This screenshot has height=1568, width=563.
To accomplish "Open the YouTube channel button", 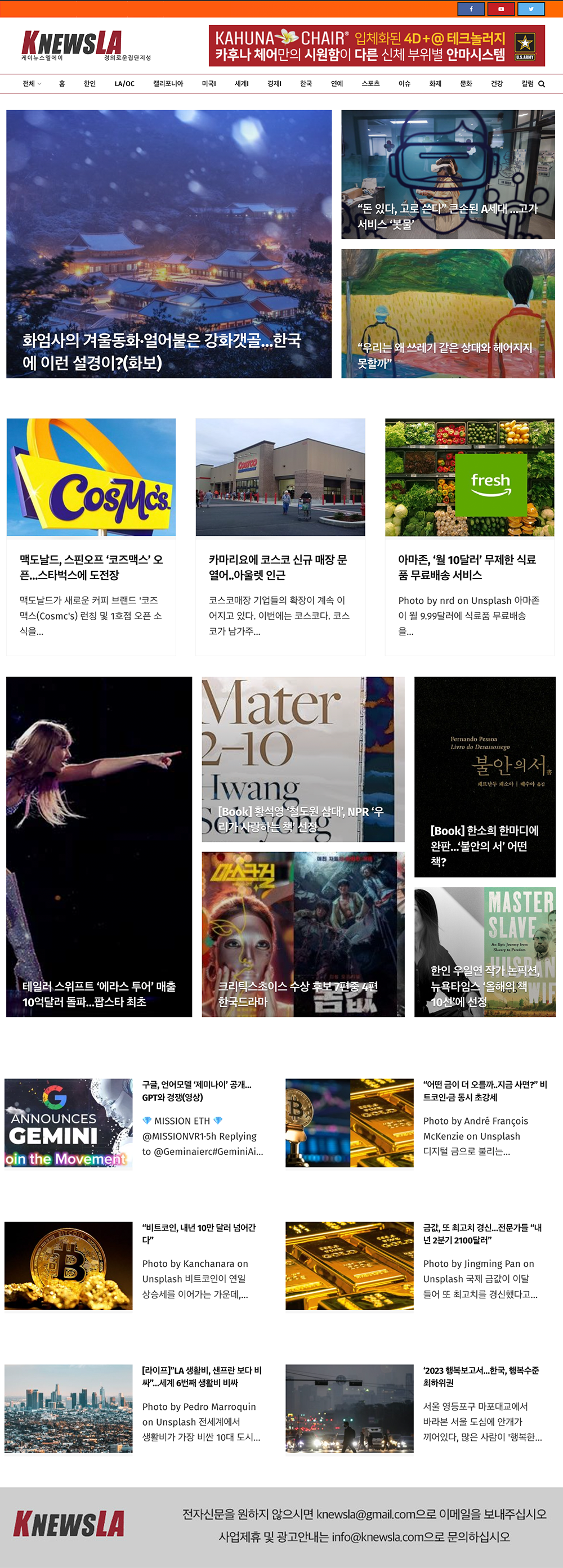I will tap(501, 8).
